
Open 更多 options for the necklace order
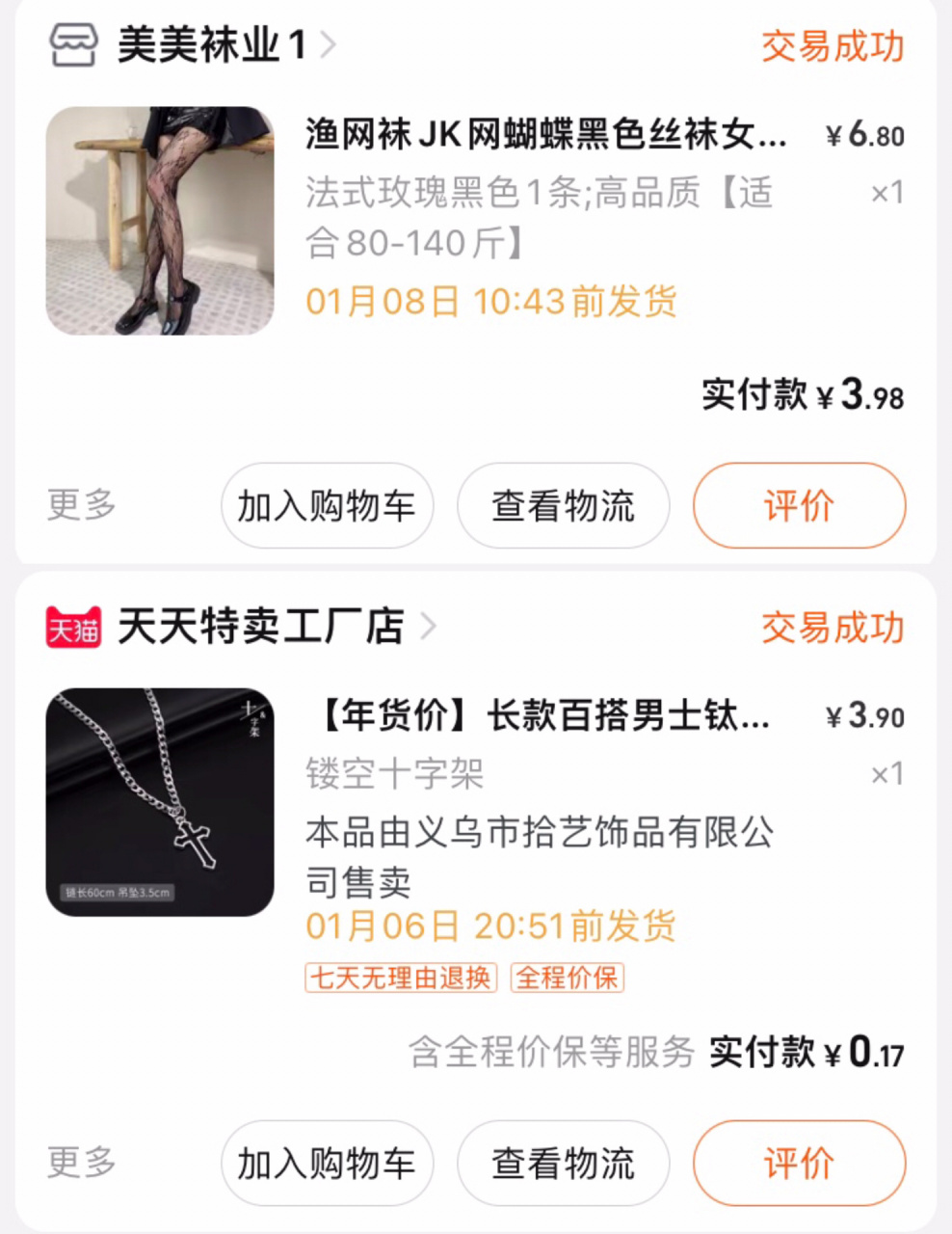click(81, 1164)
